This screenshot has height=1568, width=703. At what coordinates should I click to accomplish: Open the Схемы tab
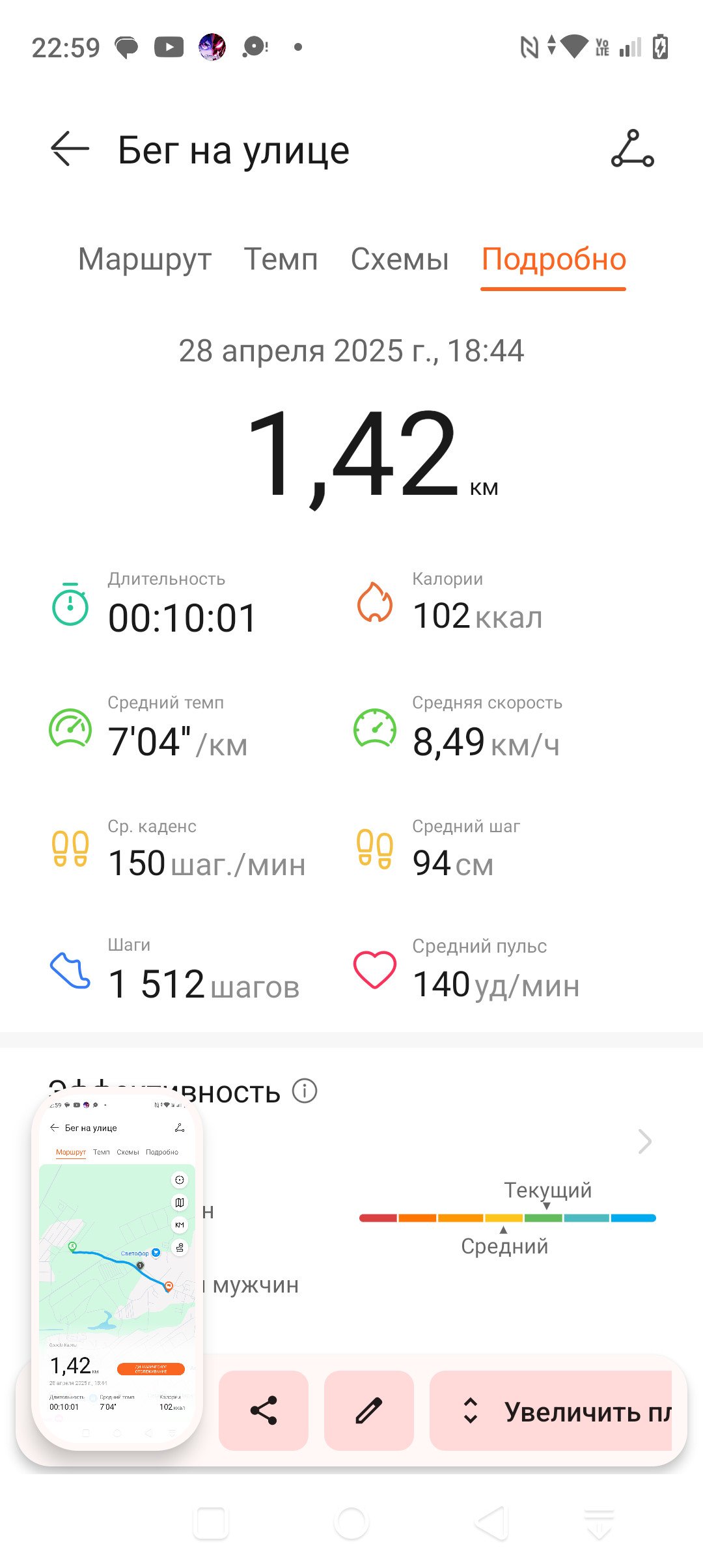(x=400, y=259)
